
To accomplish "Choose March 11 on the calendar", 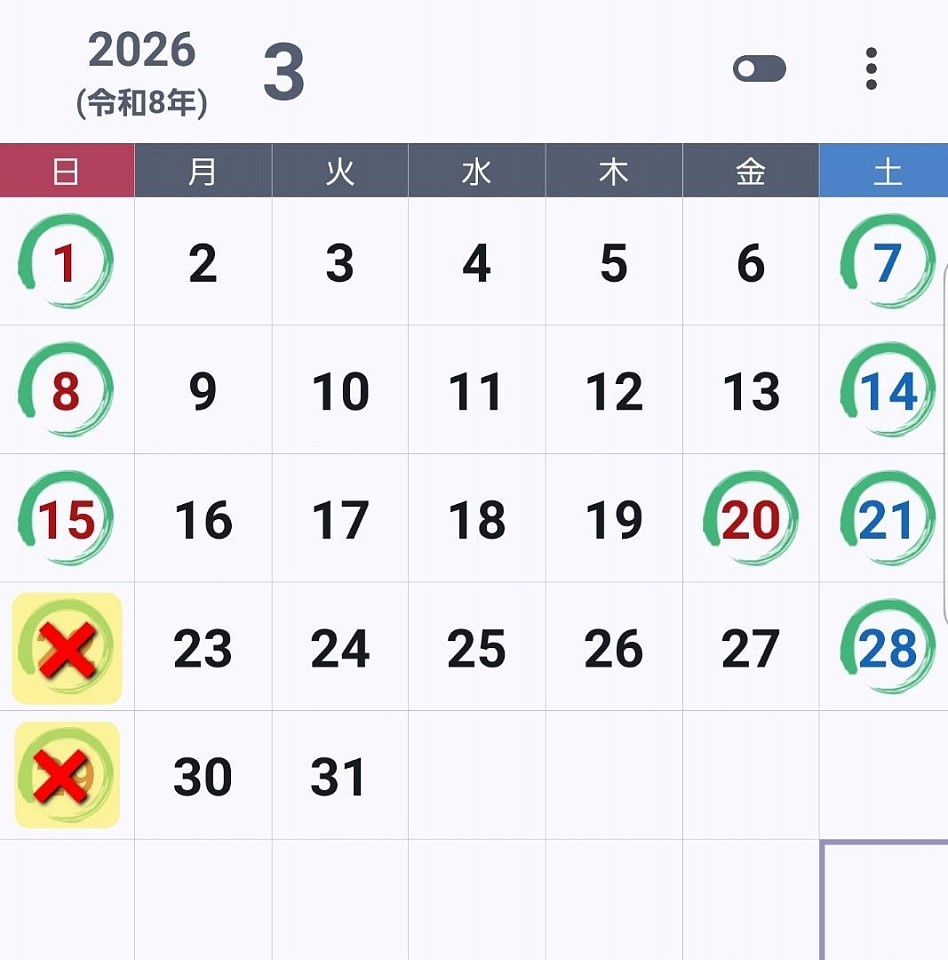I will tap(476, 391).
